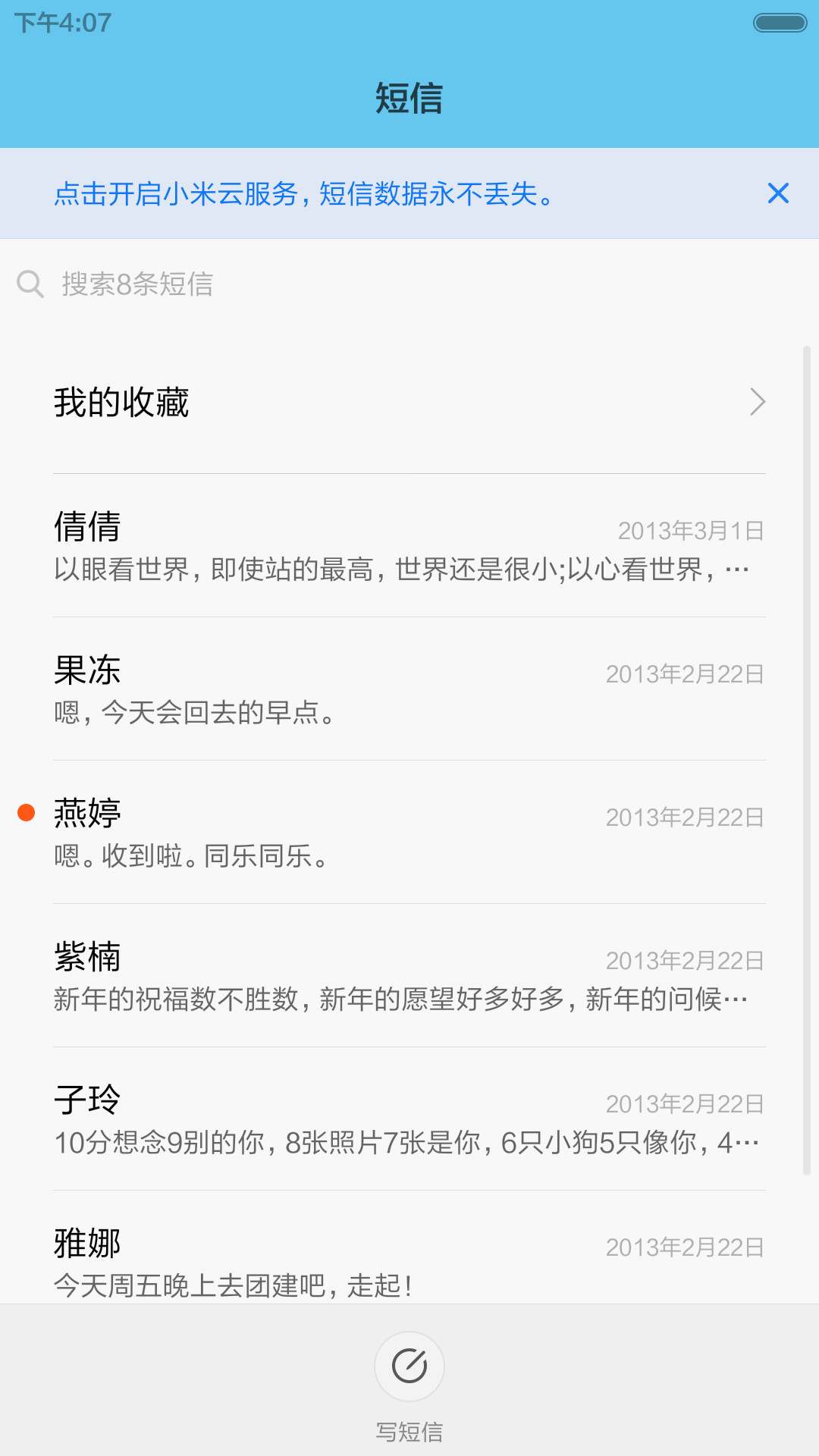Open 我的收藏 favorites
Image resolution: width=819 pixels, height=1456 pixels.
pos(409,402)
